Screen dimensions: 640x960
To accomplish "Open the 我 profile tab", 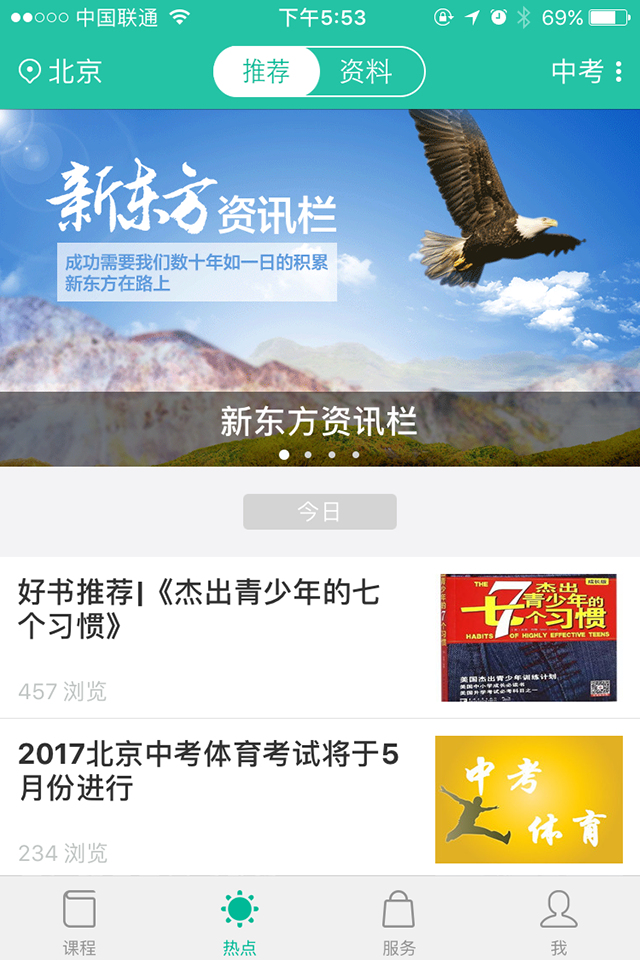I will (x=558, y=921).
